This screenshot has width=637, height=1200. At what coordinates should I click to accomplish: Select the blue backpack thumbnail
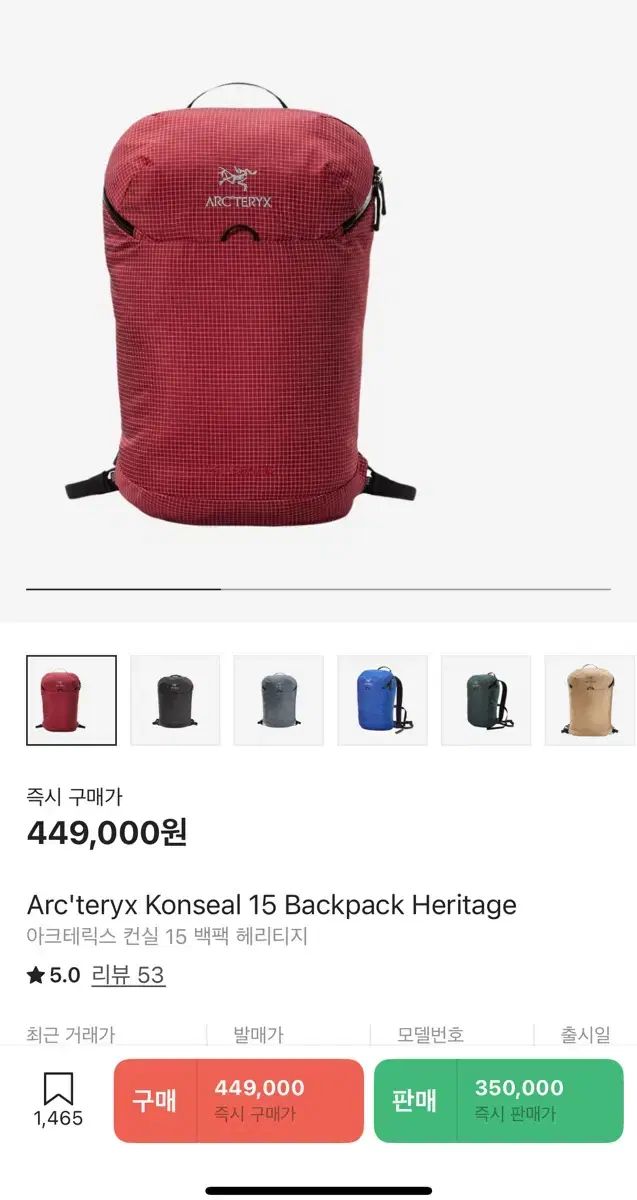click(x=383, y=700)
